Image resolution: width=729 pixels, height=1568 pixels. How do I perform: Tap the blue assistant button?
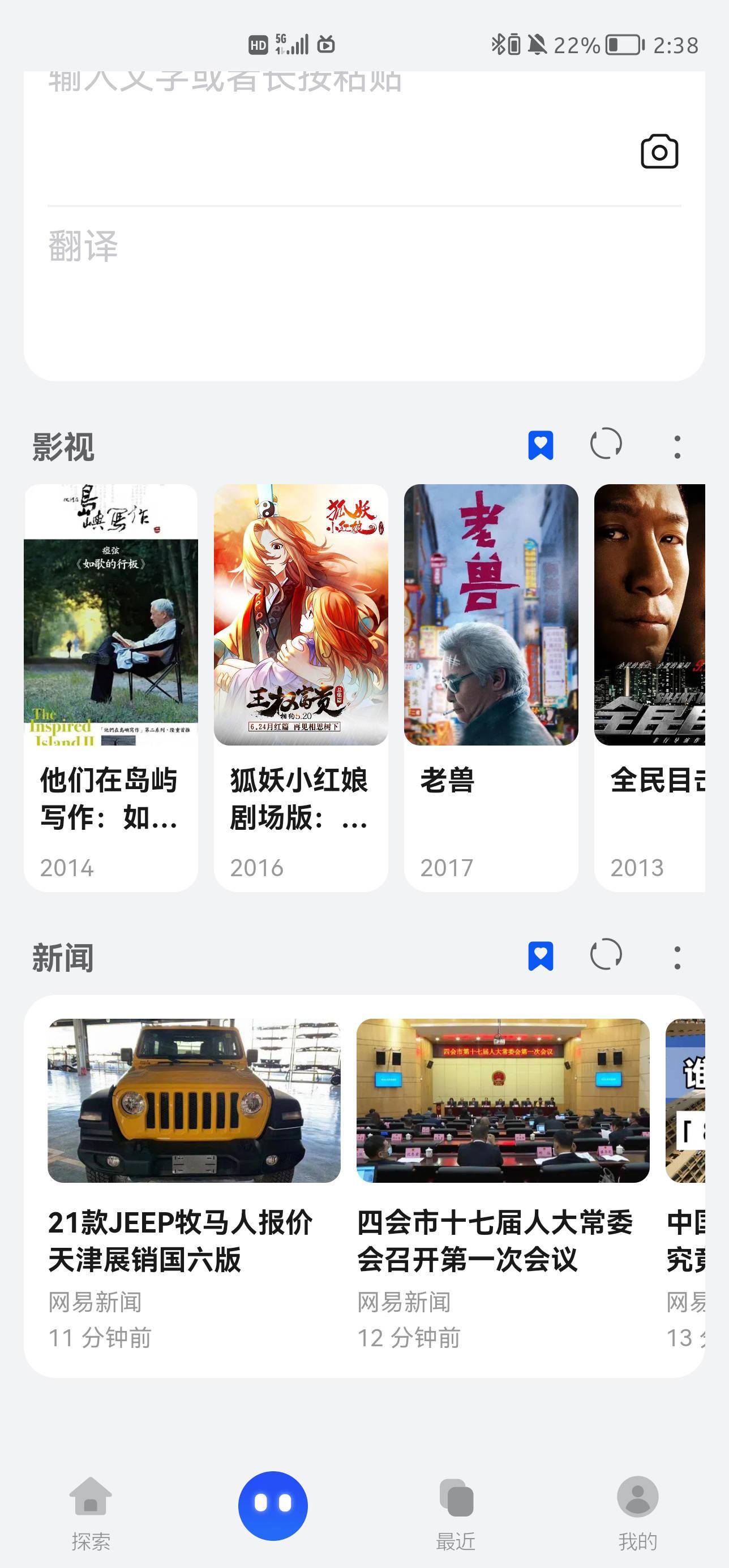coord(273,1505)
